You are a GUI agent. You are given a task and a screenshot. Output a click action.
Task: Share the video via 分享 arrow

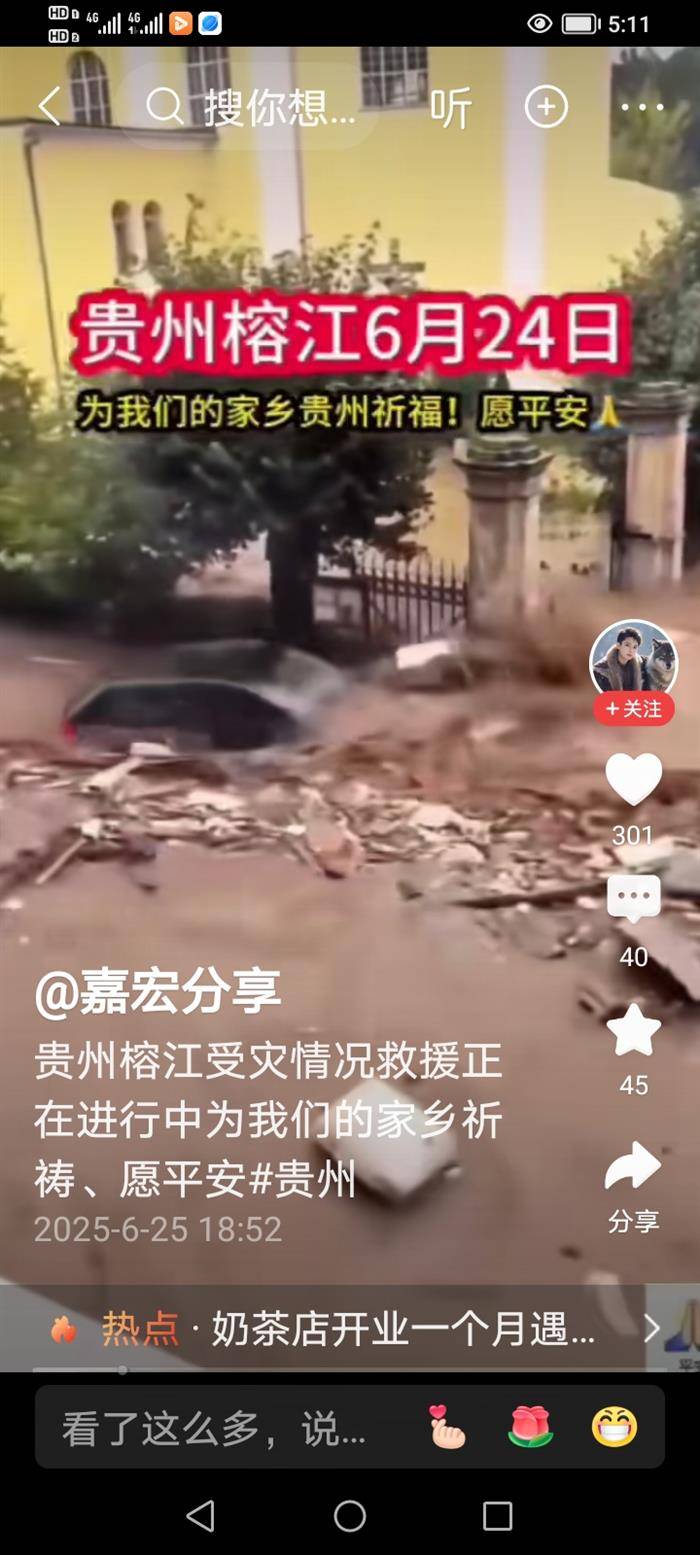(633, 1167)
